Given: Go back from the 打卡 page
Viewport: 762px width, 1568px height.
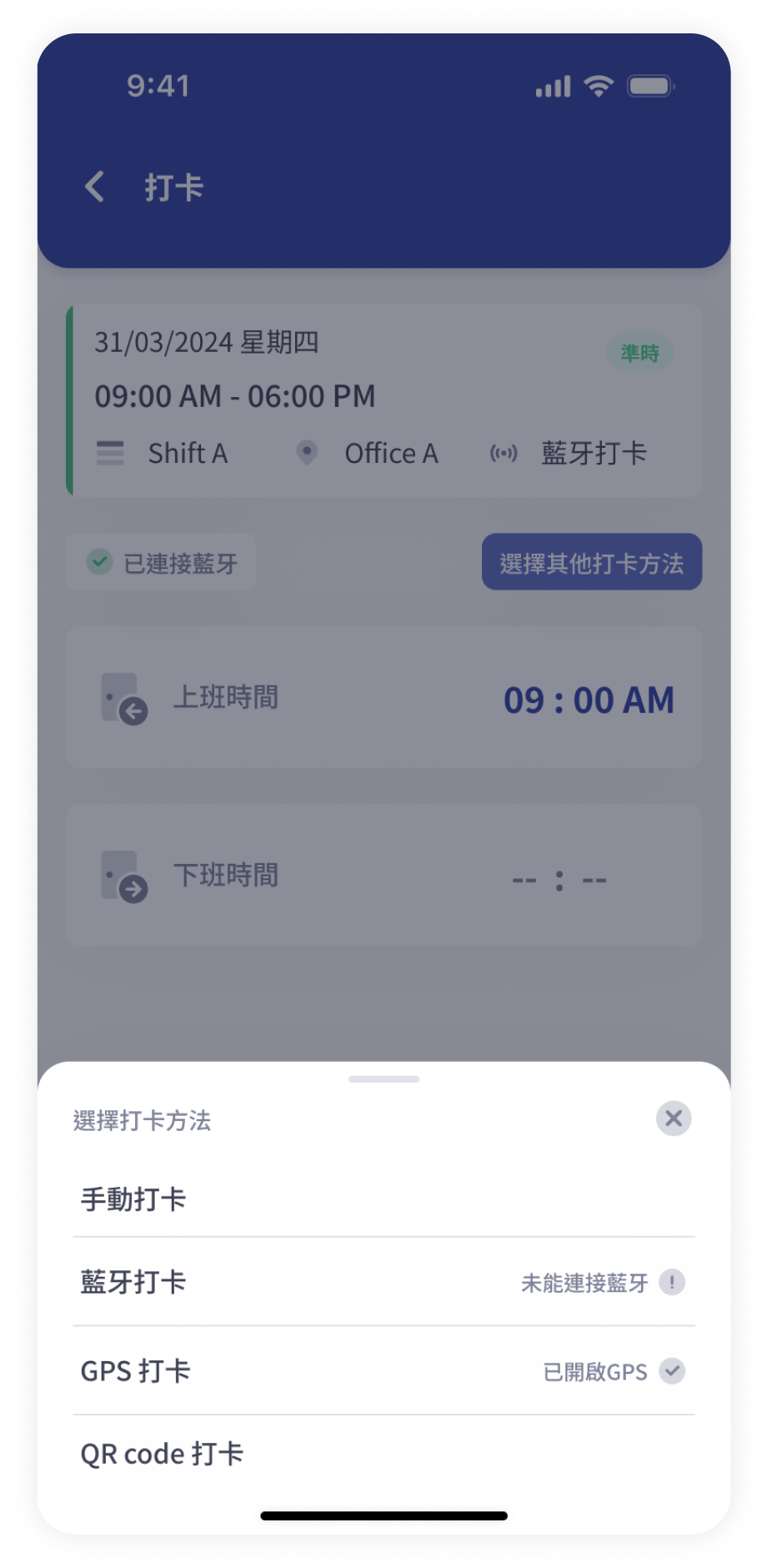Looking at the screenshot, I should (95, 187).
